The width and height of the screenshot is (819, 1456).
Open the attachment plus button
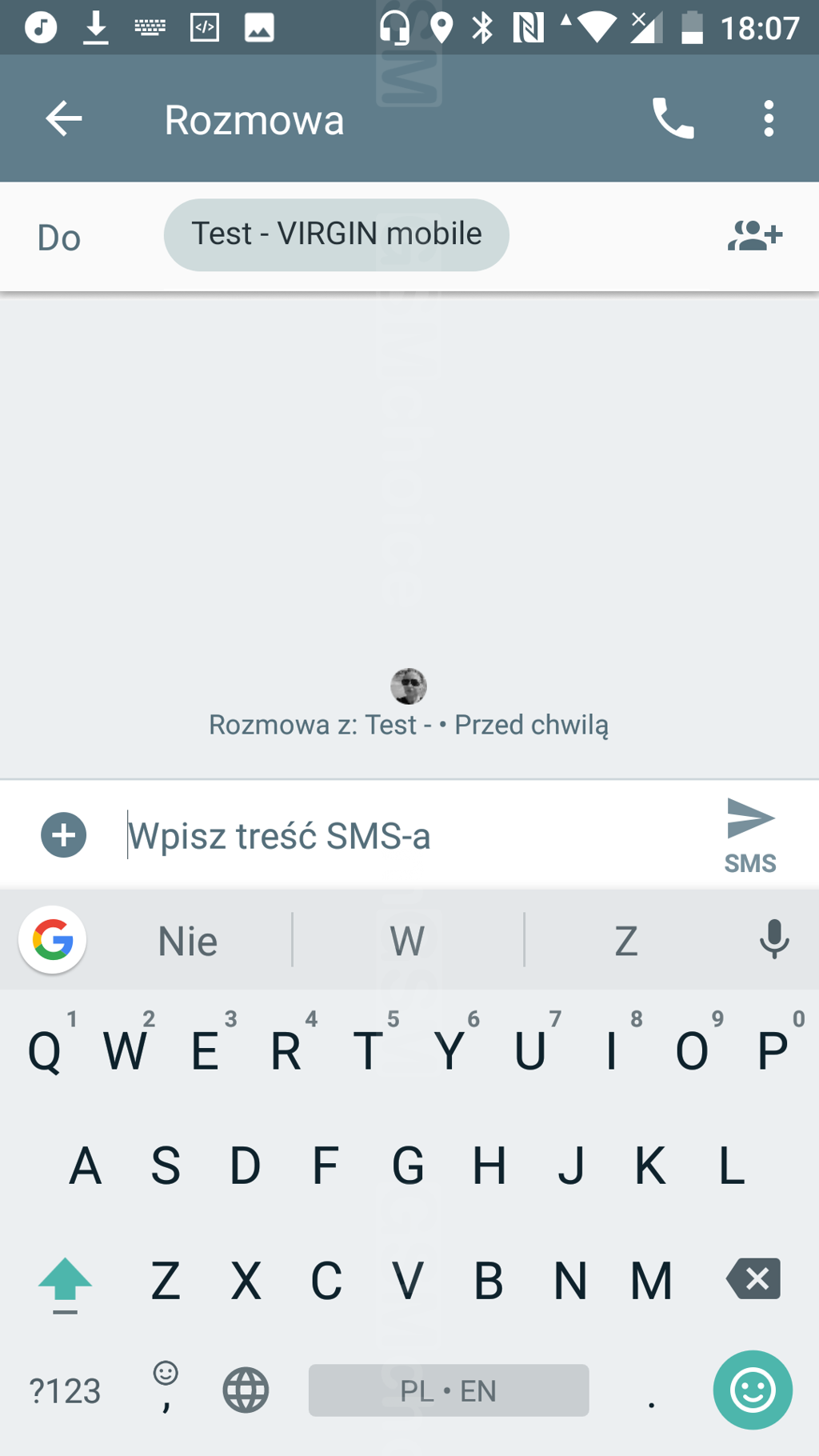pyautogui.click(x=64, y=835)
